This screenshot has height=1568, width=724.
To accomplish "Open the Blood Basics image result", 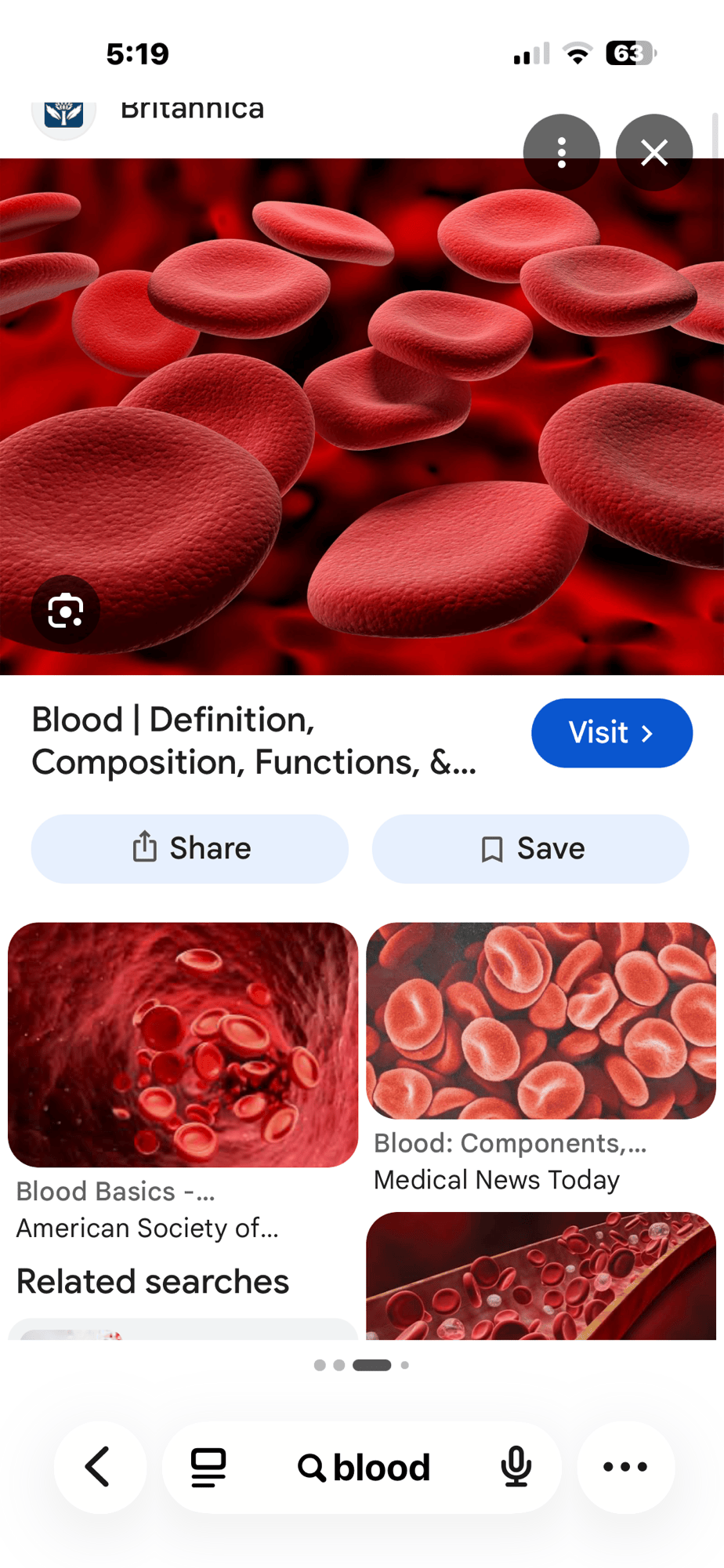I will coord(183,1044).
